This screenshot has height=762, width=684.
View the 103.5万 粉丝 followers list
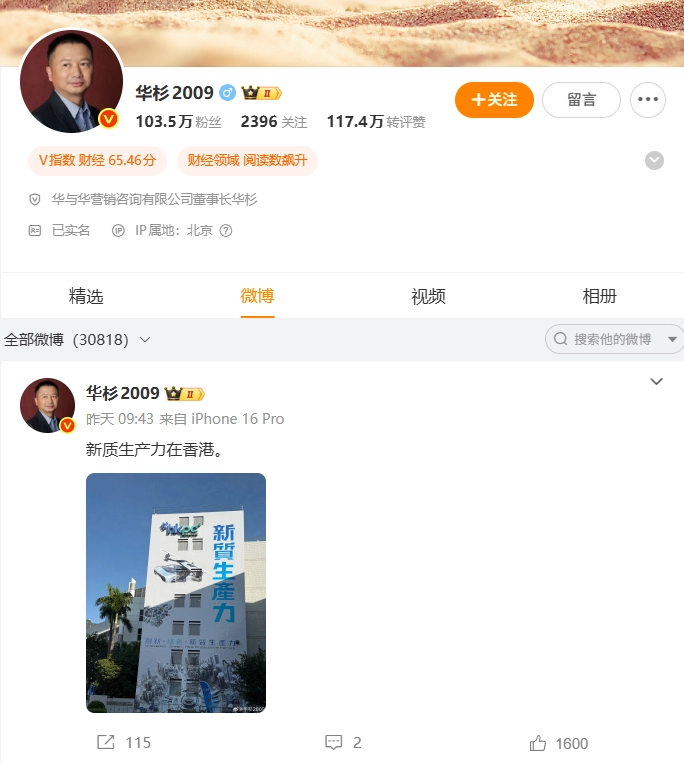[178, 122]
